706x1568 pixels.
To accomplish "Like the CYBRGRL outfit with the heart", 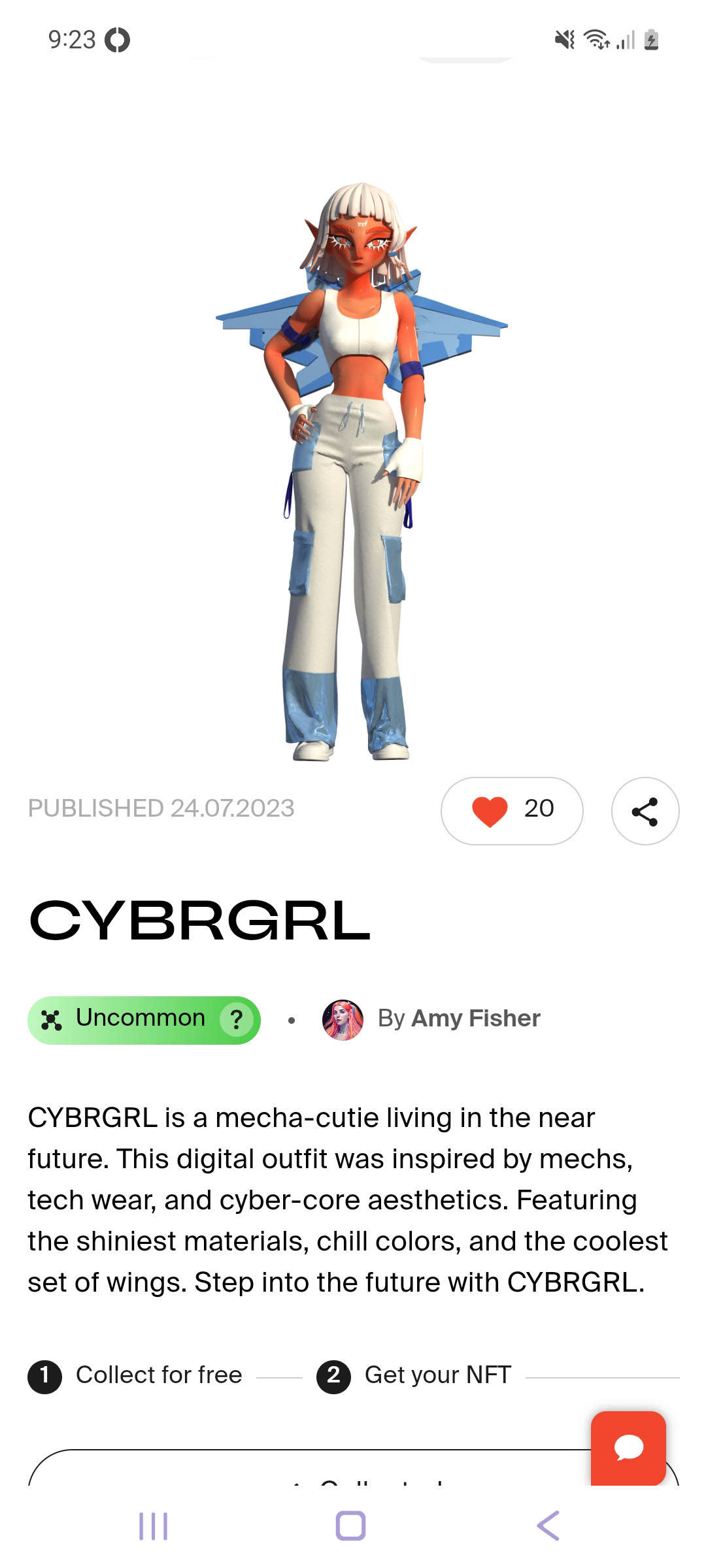I will [512, 811].
